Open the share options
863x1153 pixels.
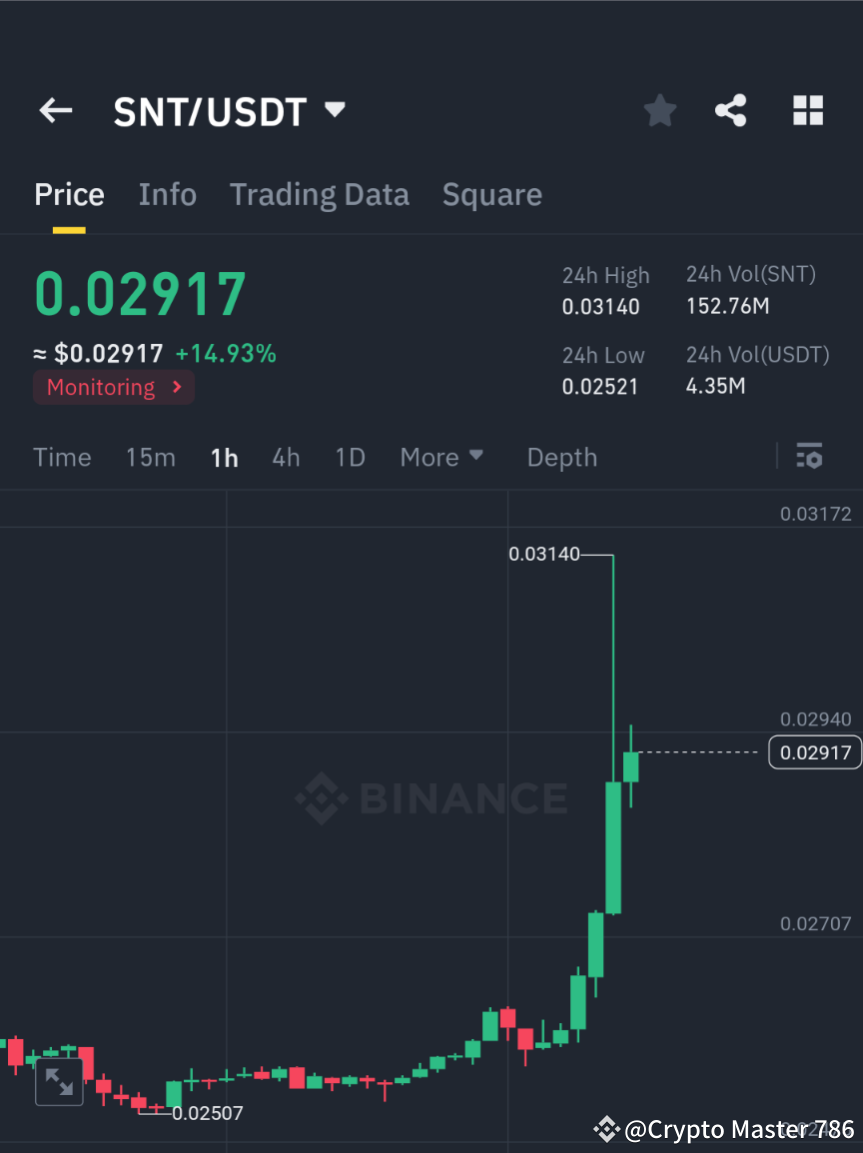tap(731, 110)
